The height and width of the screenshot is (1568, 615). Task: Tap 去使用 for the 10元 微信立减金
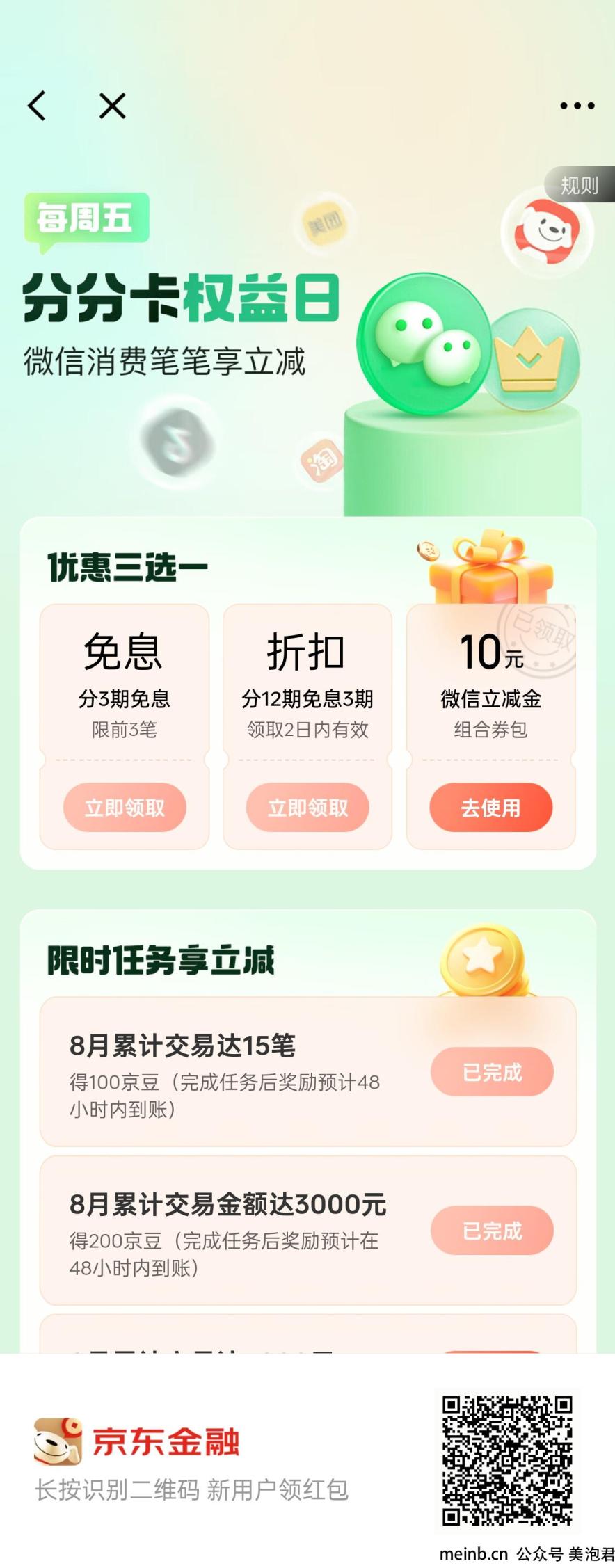pyautogui.click(x=490, y=808)
